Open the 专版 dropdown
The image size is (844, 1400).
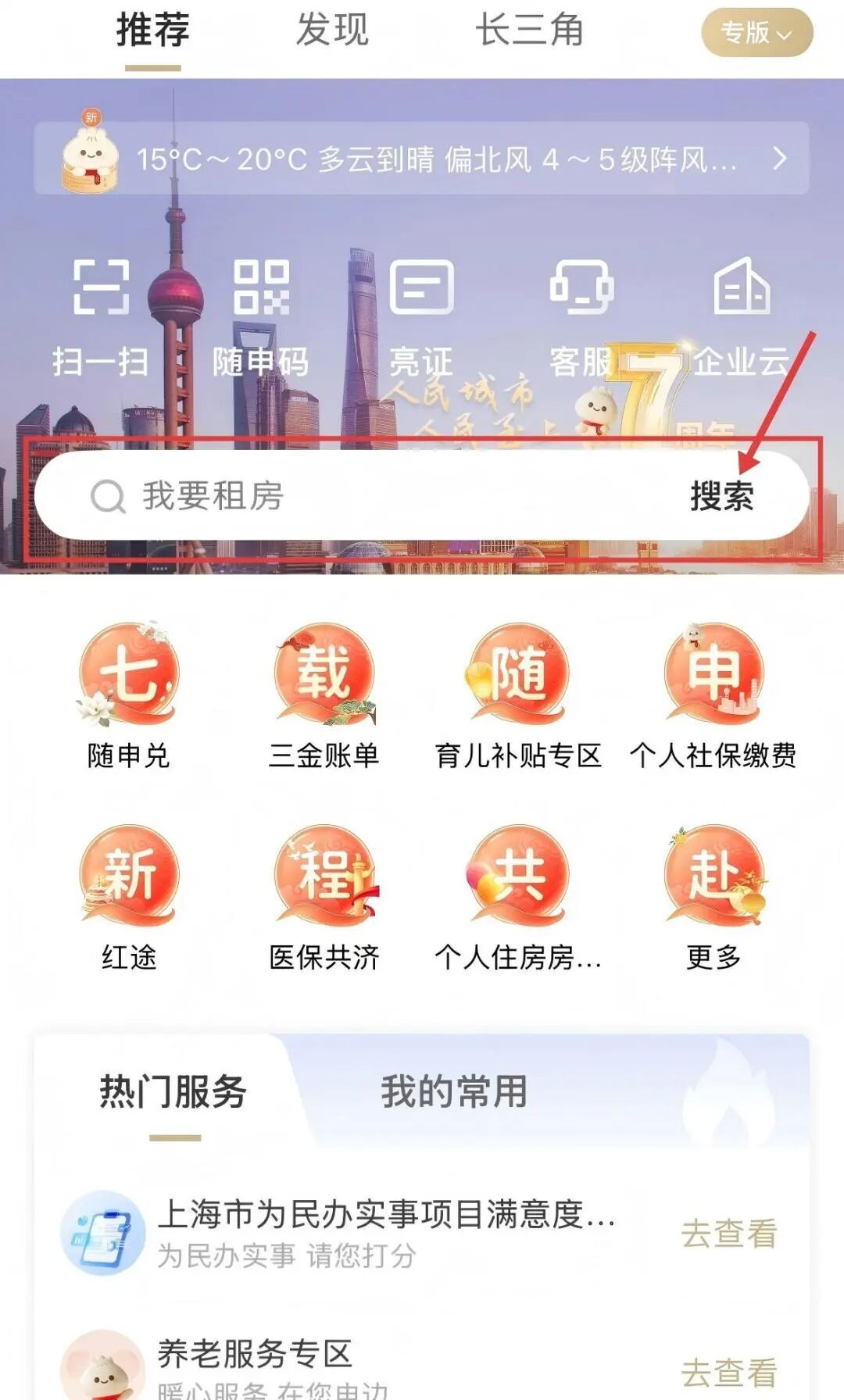tap(756, 33)
